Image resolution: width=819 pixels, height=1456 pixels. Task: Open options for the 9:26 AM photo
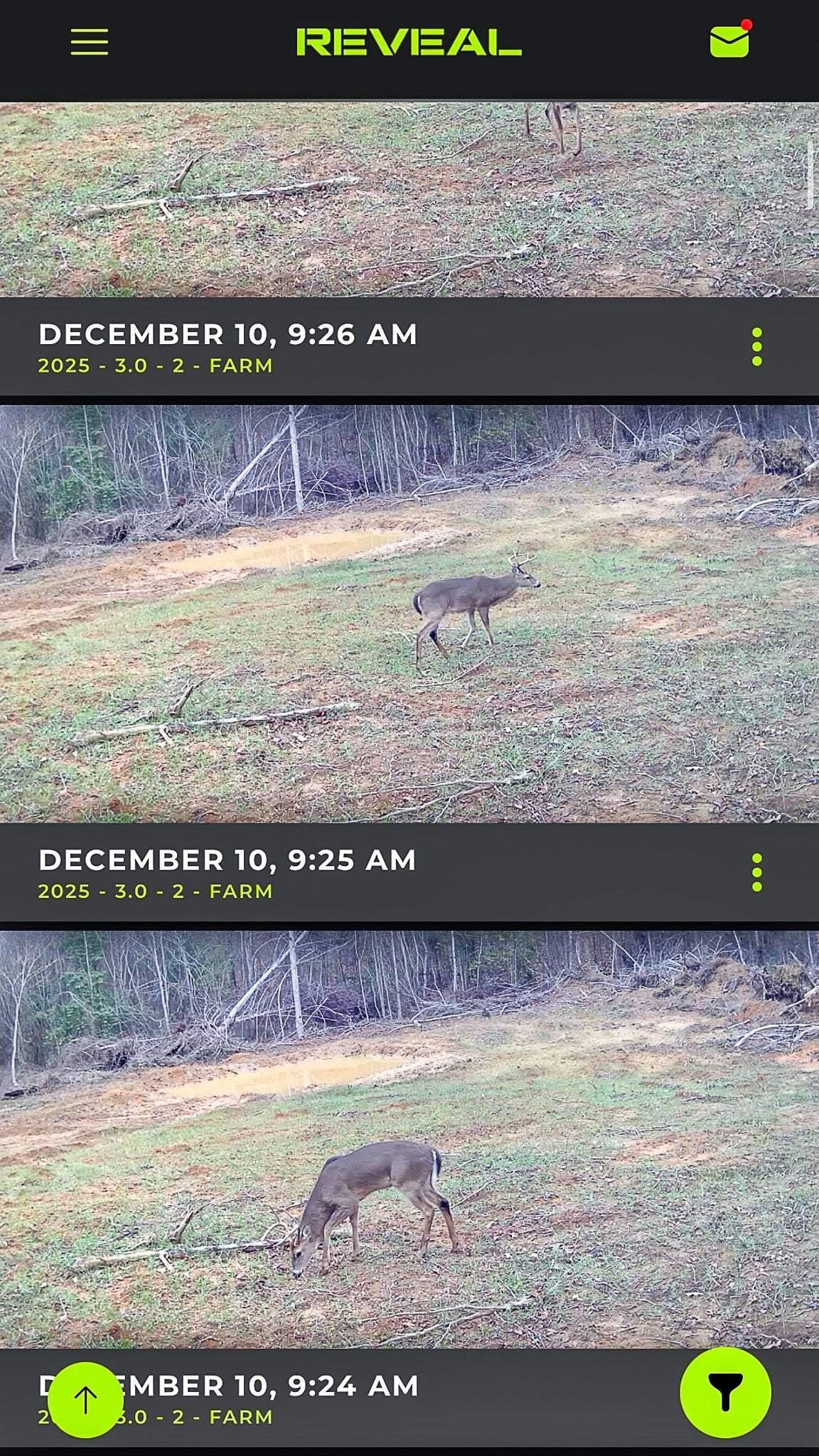point(756,347)
